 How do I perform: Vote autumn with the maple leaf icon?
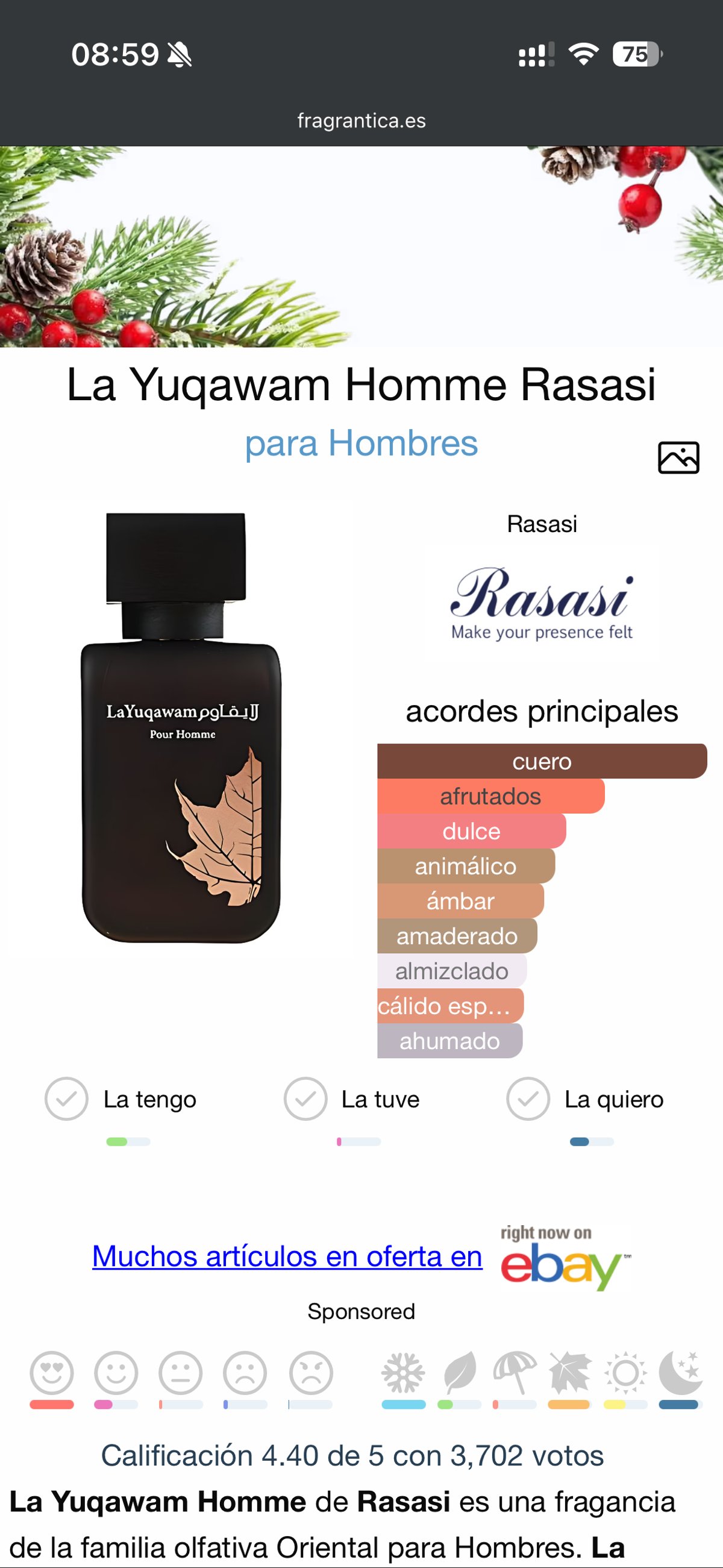569,1373
